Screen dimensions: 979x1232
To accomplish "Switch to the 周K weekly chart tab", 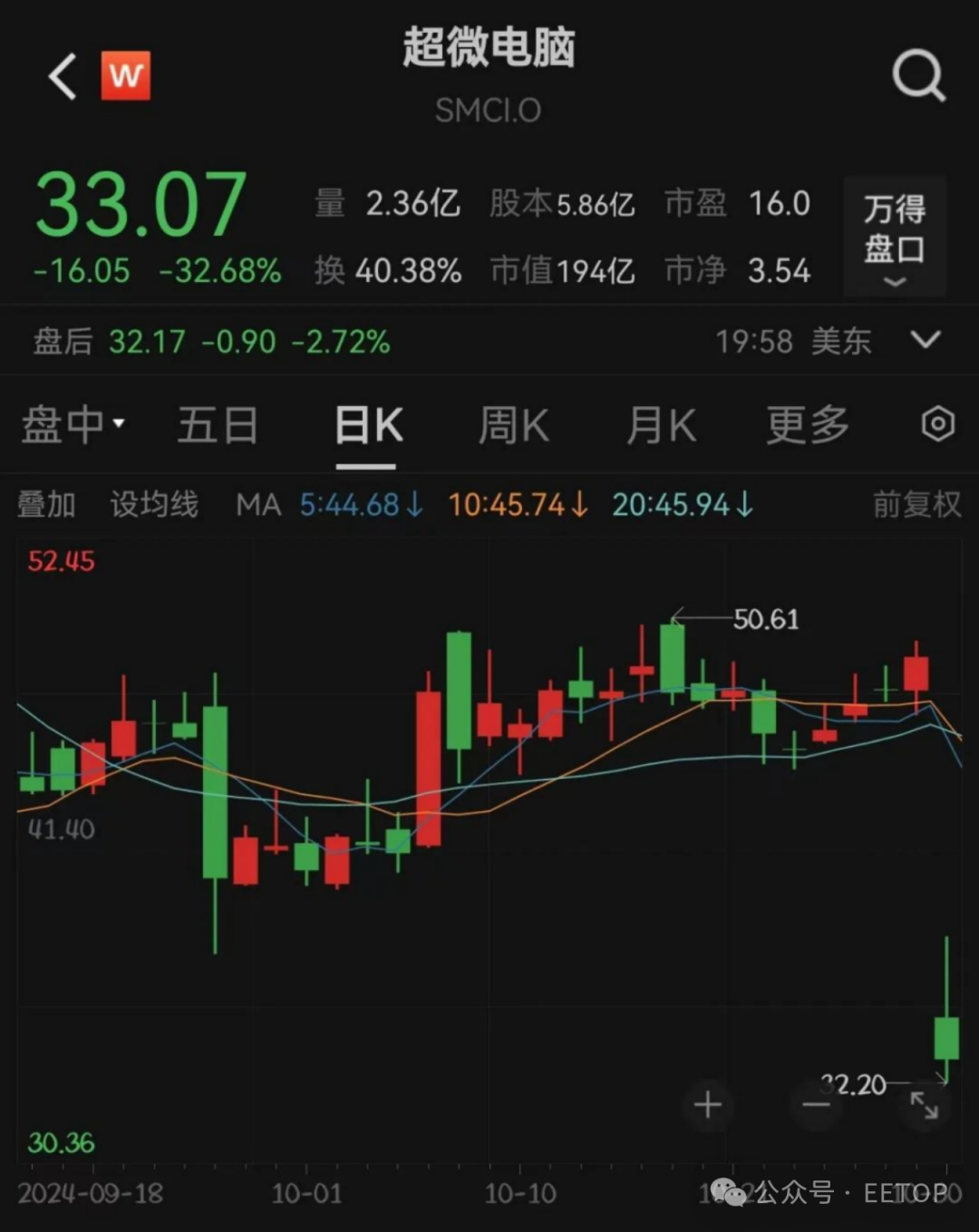I will [x=512, y=424].
